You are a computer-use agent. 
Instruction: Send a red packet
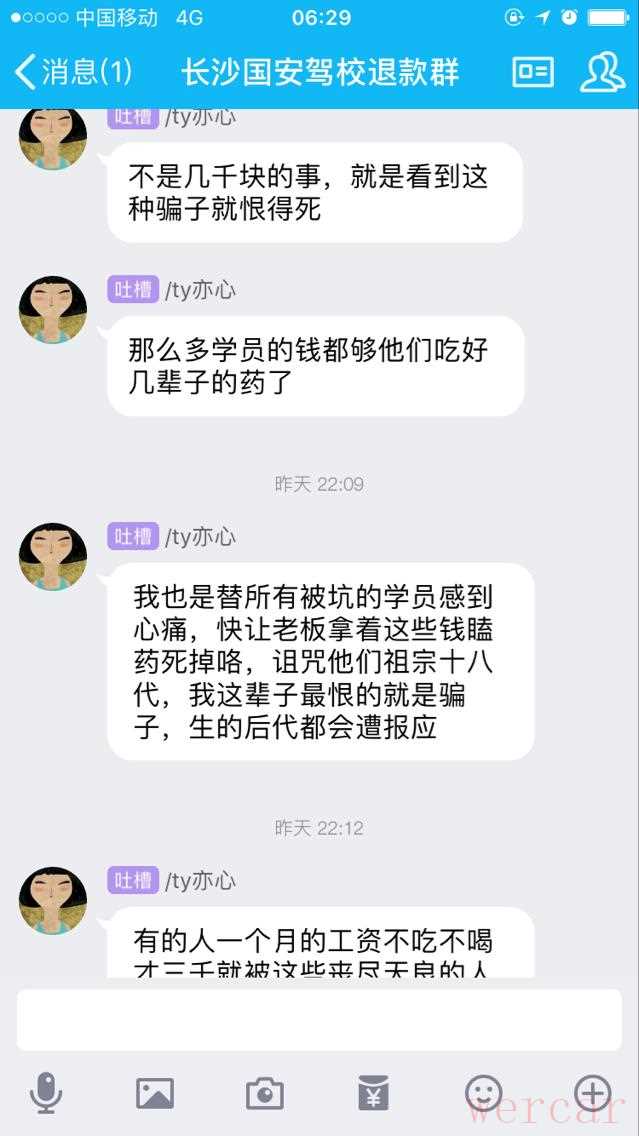[x=374, y=1093]
